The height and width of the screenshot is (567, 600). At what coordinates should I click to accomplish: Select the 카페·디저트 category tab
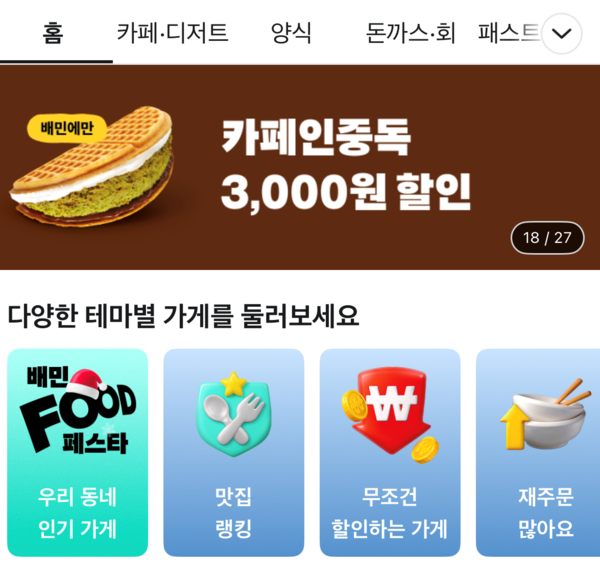[173, 33]
